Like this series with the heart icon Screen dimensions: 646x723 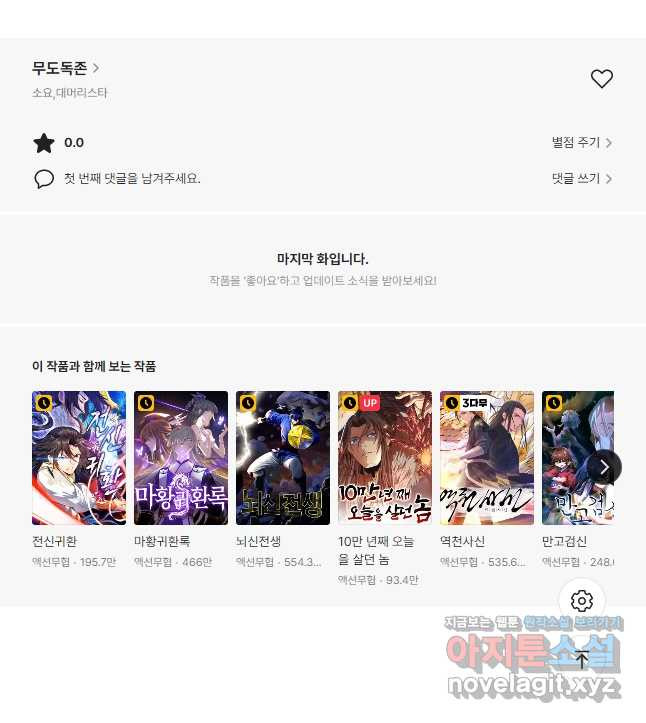point(601,79)
